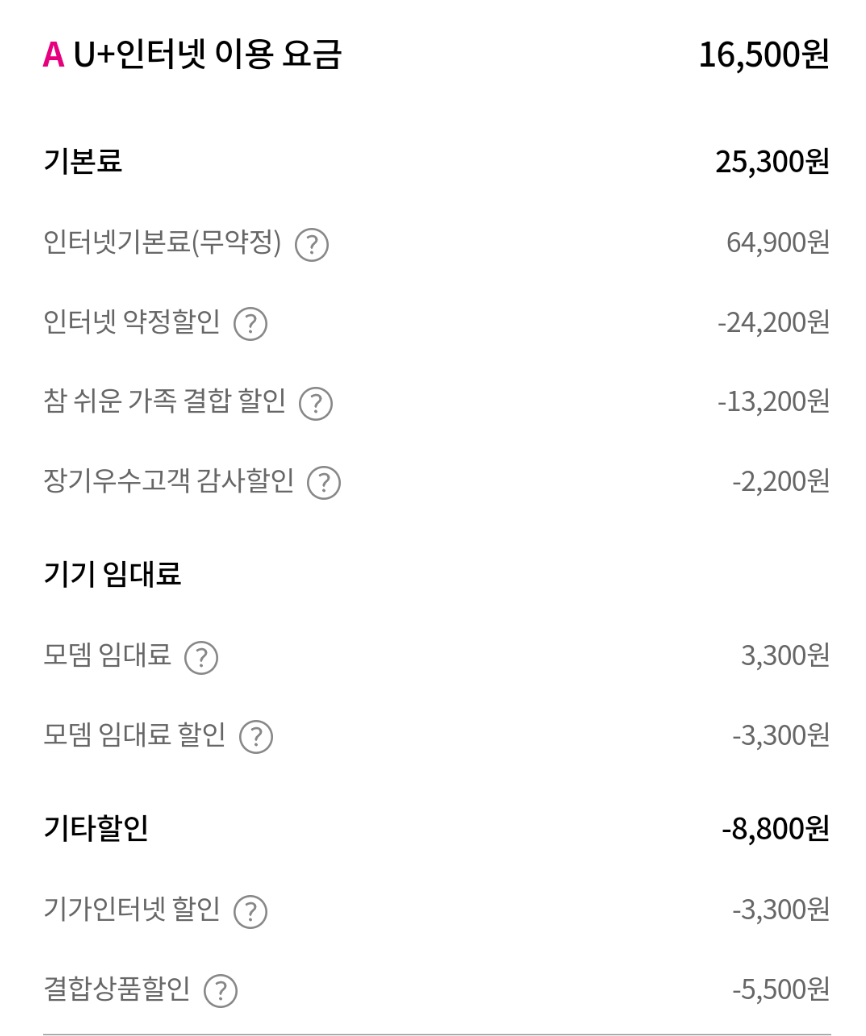Show info about 참 쉬운 가족 결합 할인

point(316,403)
